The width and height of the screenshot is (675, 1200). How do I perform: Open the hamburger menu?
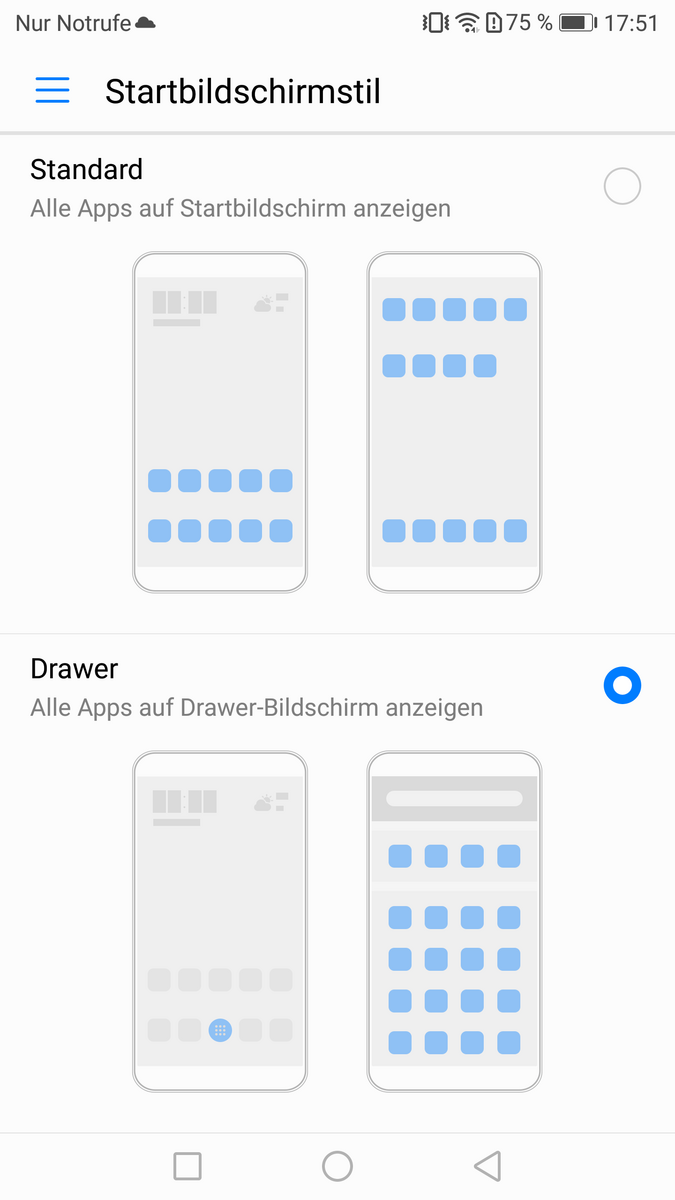click(52, 91)
